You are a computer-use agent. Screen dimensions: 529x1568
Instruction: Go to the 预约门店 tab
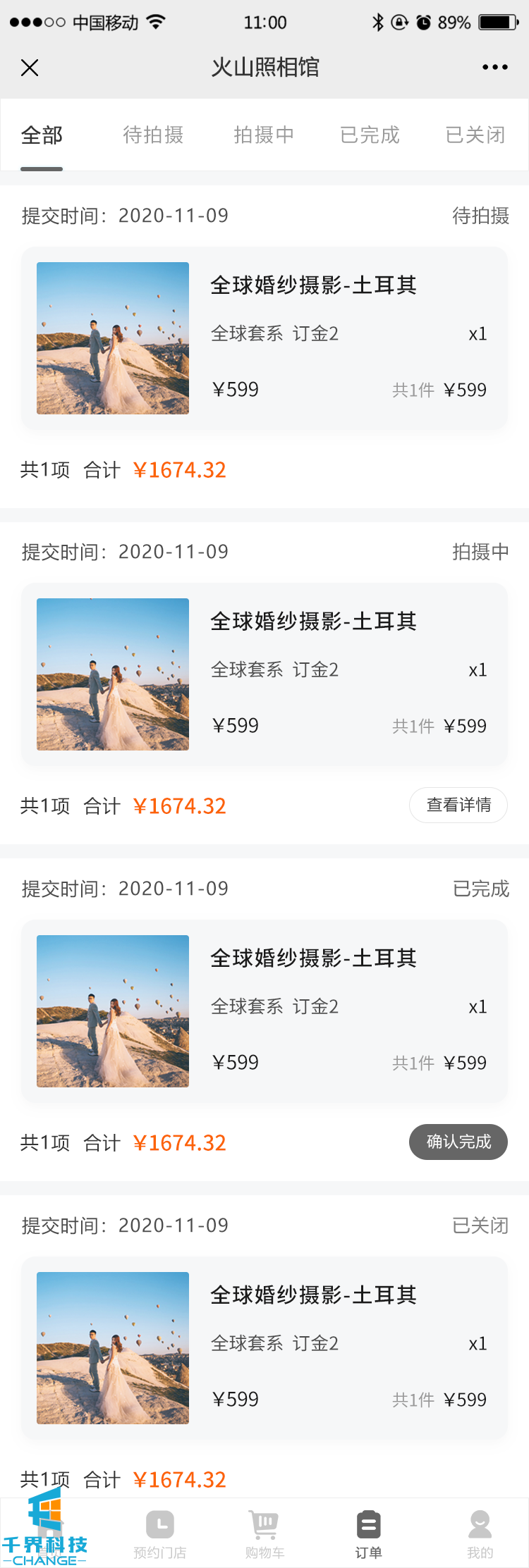click(160, 1535)
